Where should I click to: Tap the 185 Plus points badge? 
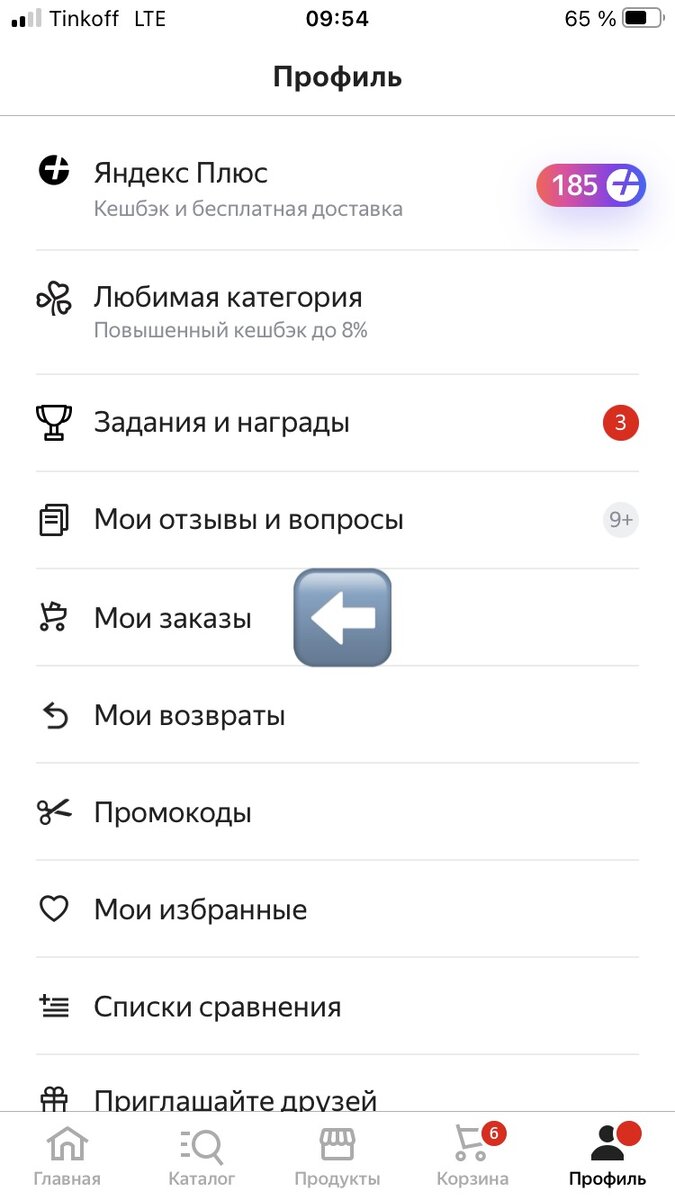(591, 186)
